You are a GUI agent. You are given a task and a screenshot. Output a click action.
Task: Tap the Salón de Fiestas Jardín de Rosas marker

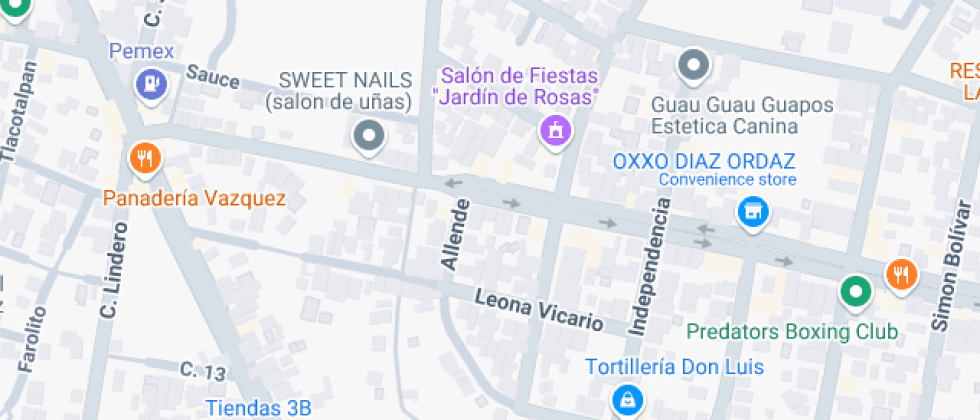552,129
